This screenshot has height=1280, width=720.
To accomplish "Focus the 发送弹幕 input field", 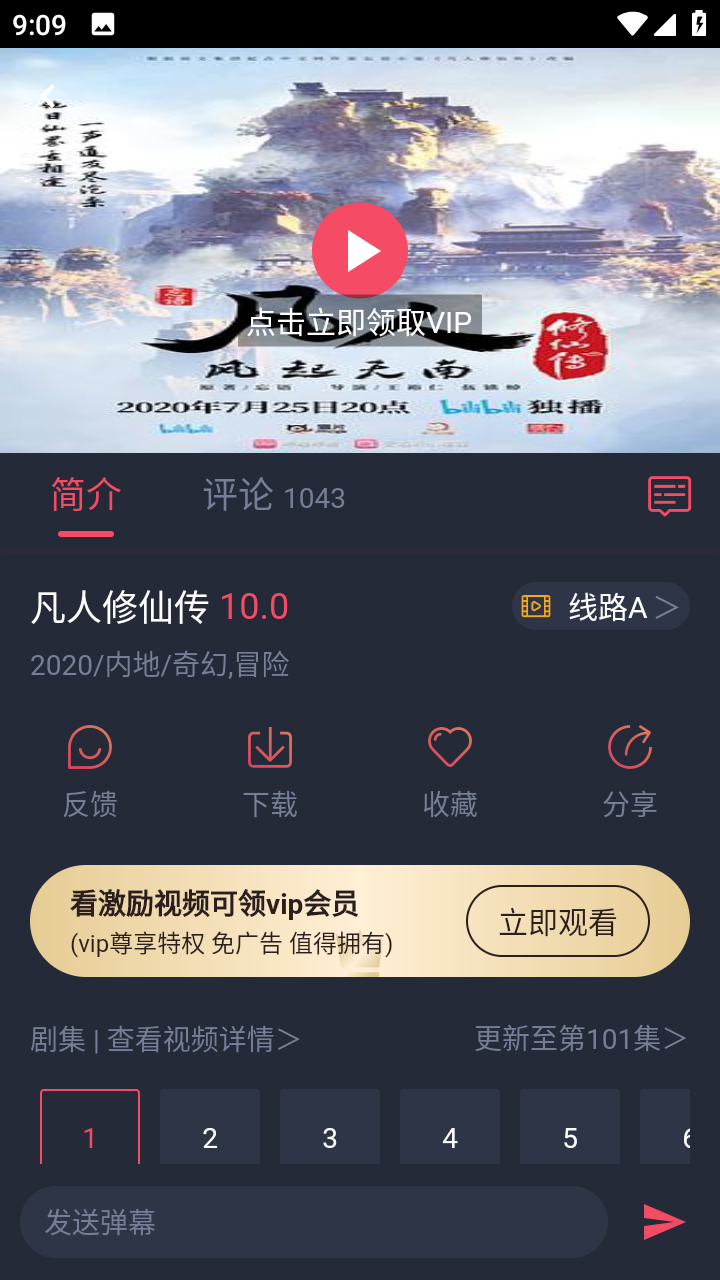I will tap(313, 1222).
